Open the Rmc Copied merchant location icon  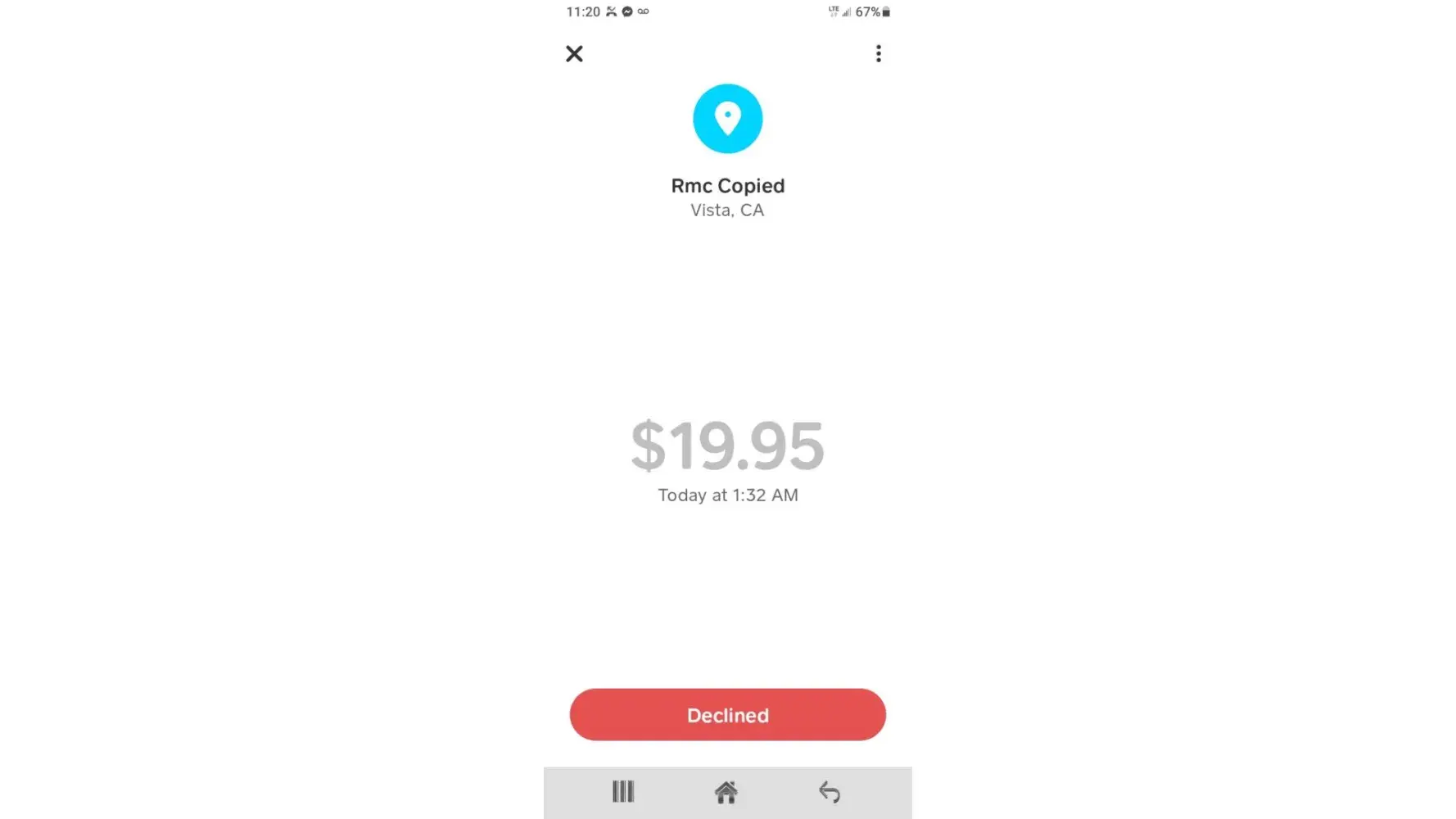pyautogui.click(x=727, y=119)
